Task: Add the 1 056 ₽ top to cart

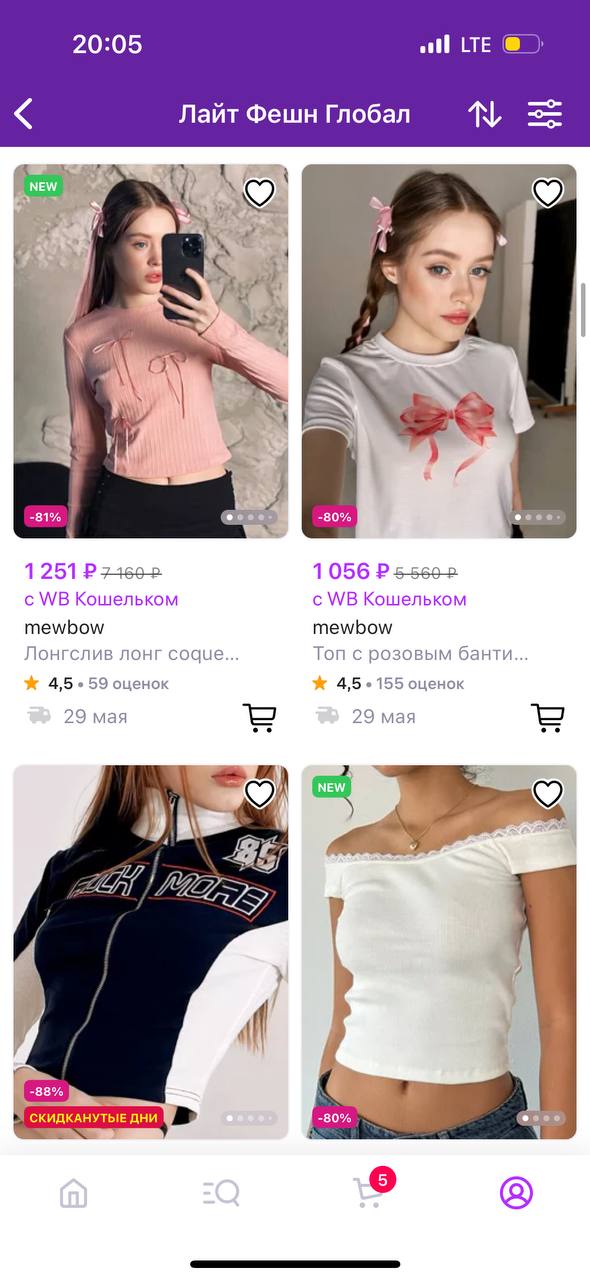Action: pyautogui.click(x=547, y=717)
